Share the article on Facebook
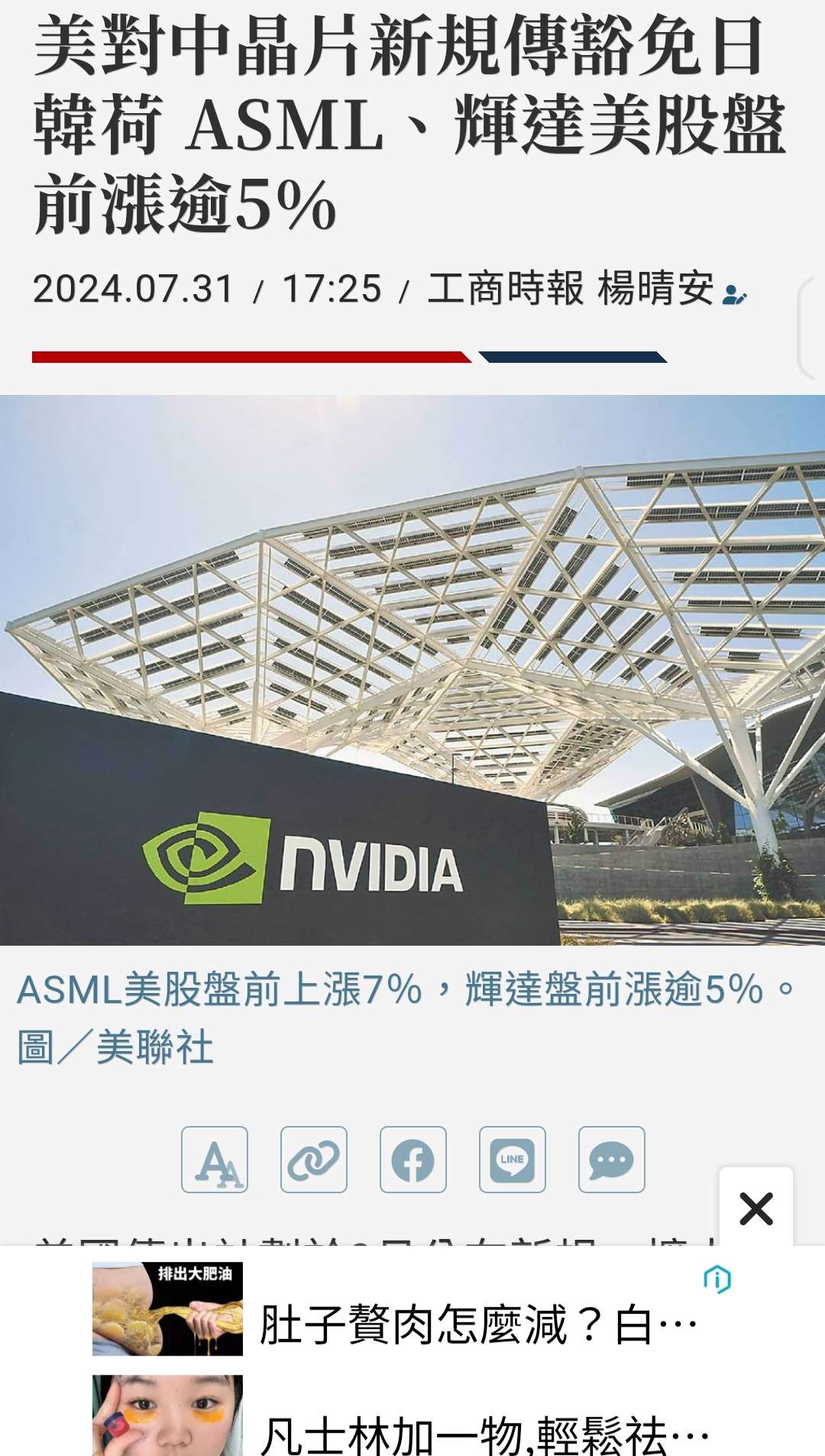This screenshot has height=1456, width=825. click(413, 1160)
